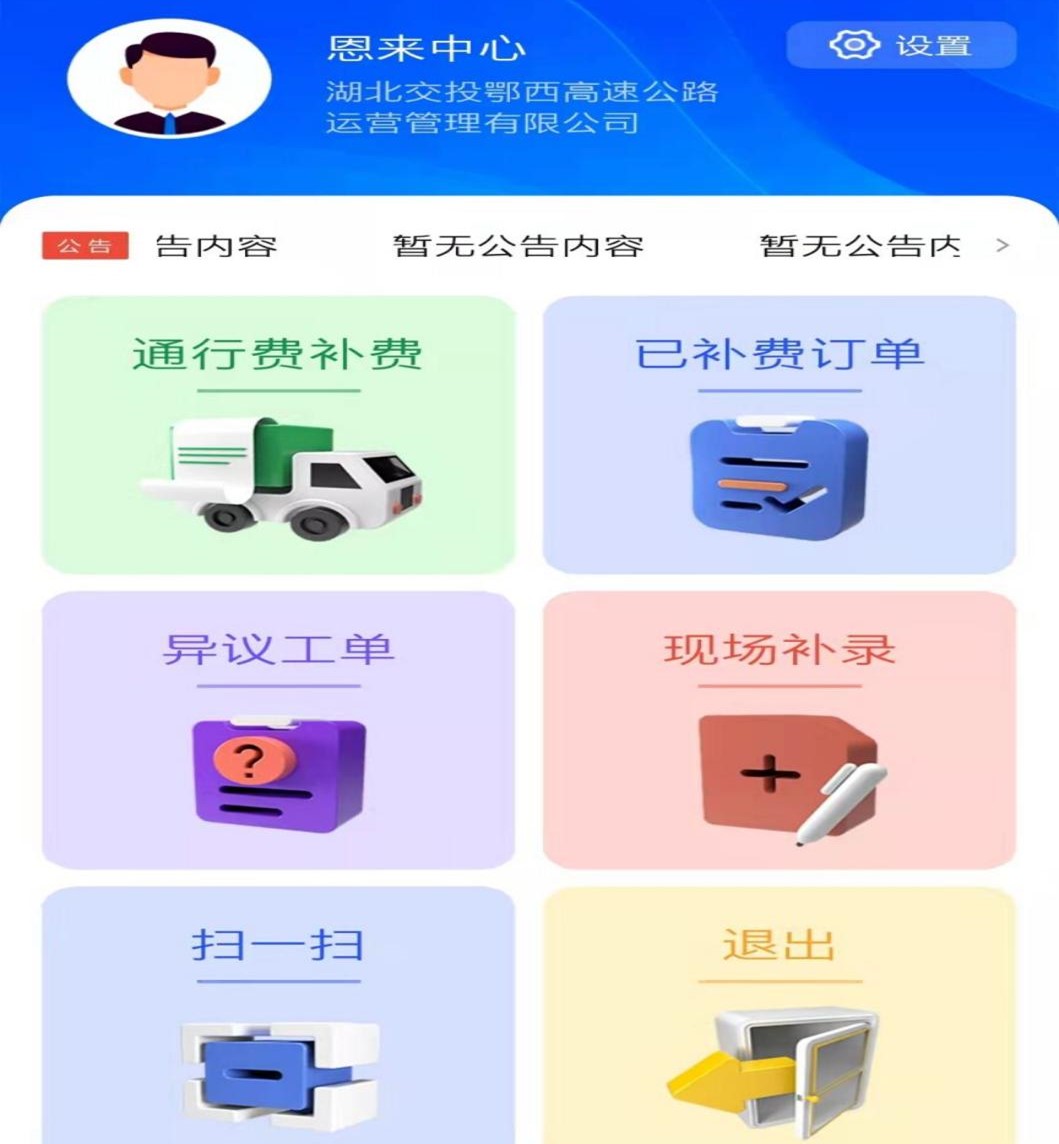The width and height of the screenshot is (1059, 1144).
Task: Open the 设置 settings button
Action: (901, 45)
